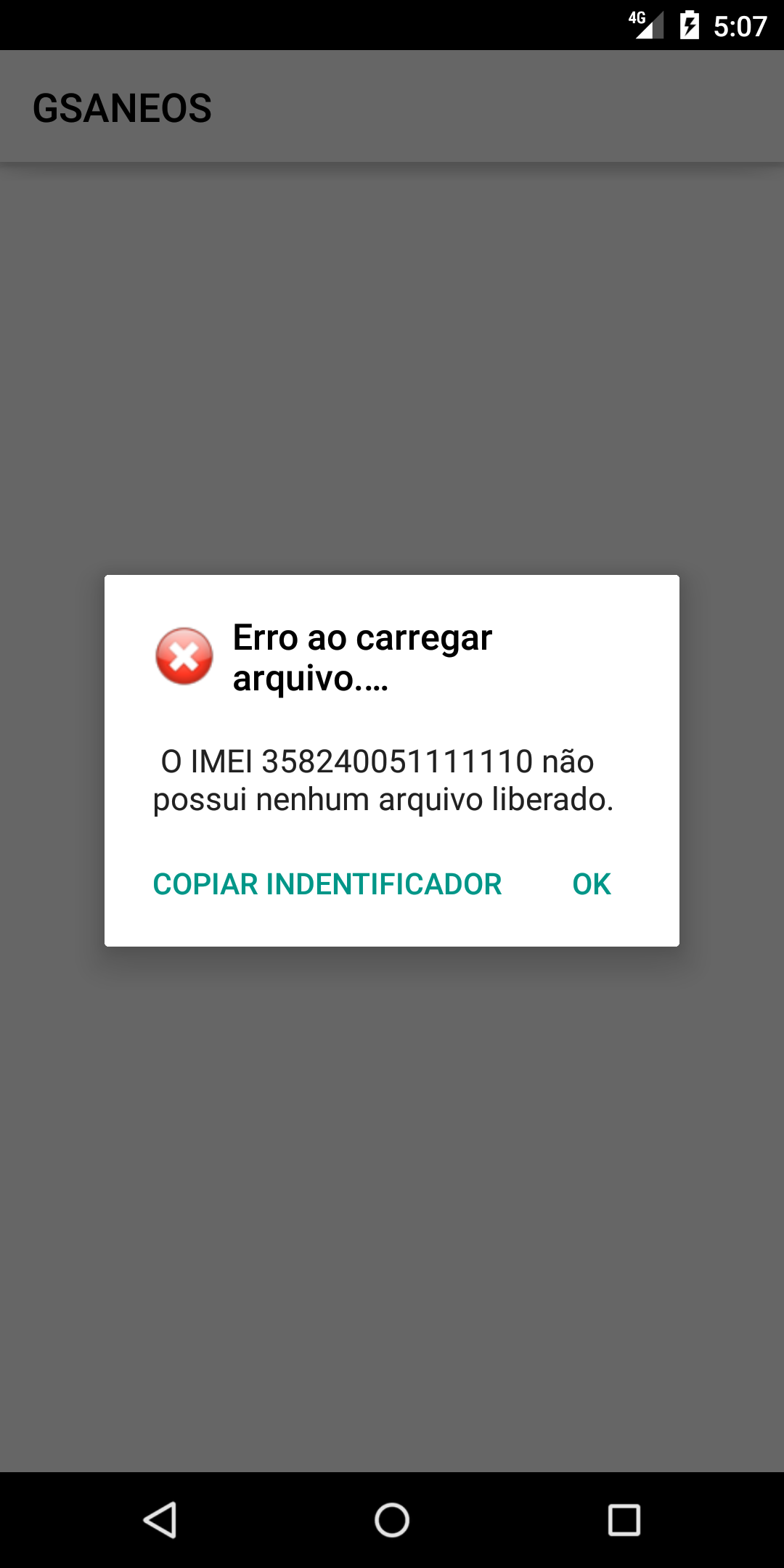The width and height of the screenshot is (784, 1568).
Task: Tap COPIAR INDENTIFICADOR to copy the identifier
Action: [x=326, y=885]
